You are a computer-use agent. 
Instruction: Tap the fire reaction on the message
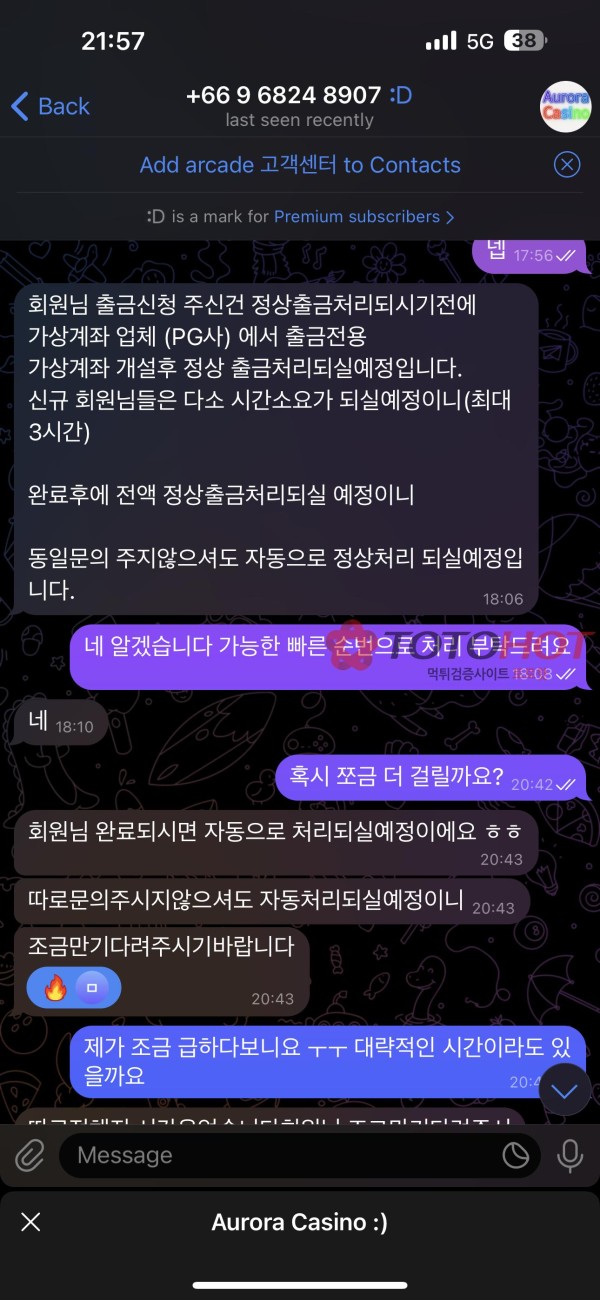pyautogui.click(x=56, y=990)
